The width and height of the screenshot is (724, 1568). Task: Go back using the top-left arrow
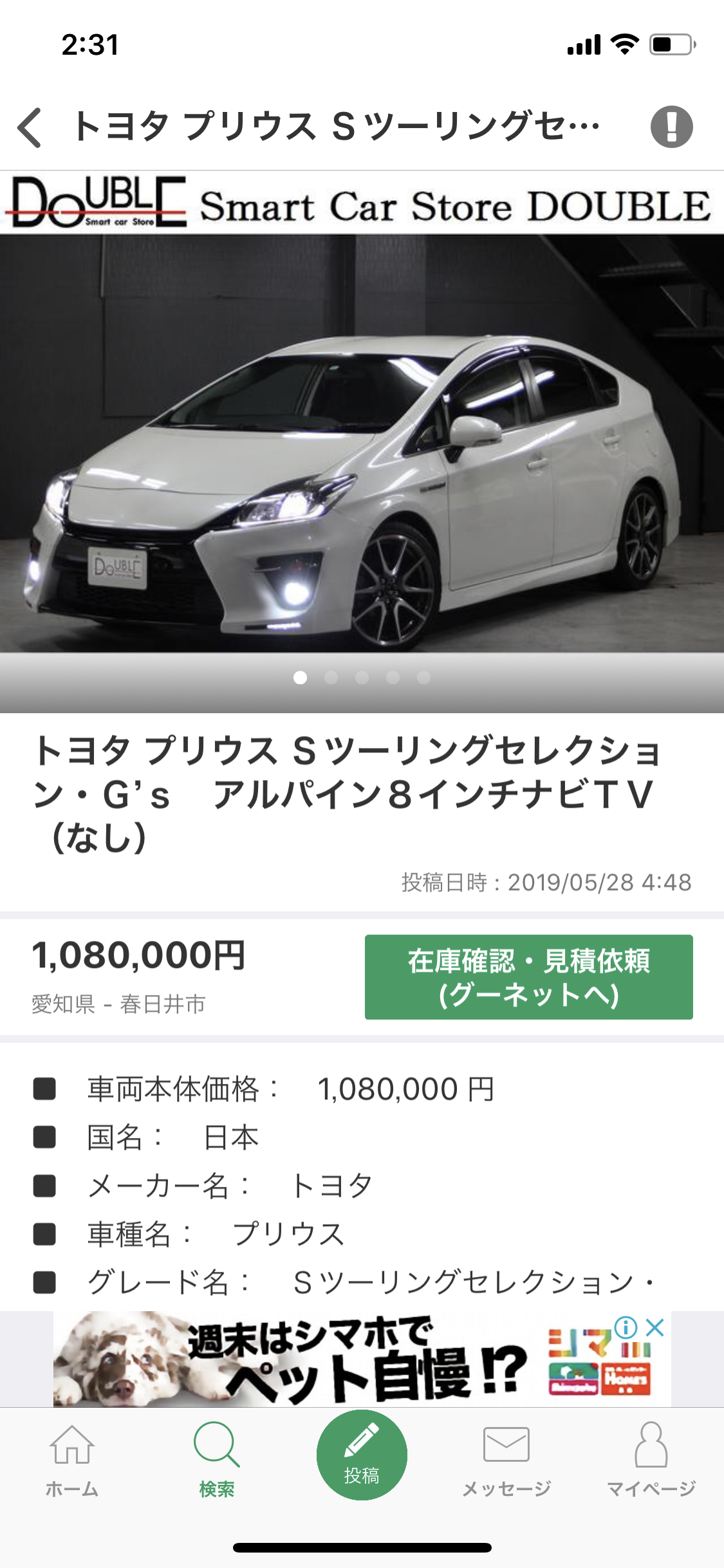click(x=30, y=127)
